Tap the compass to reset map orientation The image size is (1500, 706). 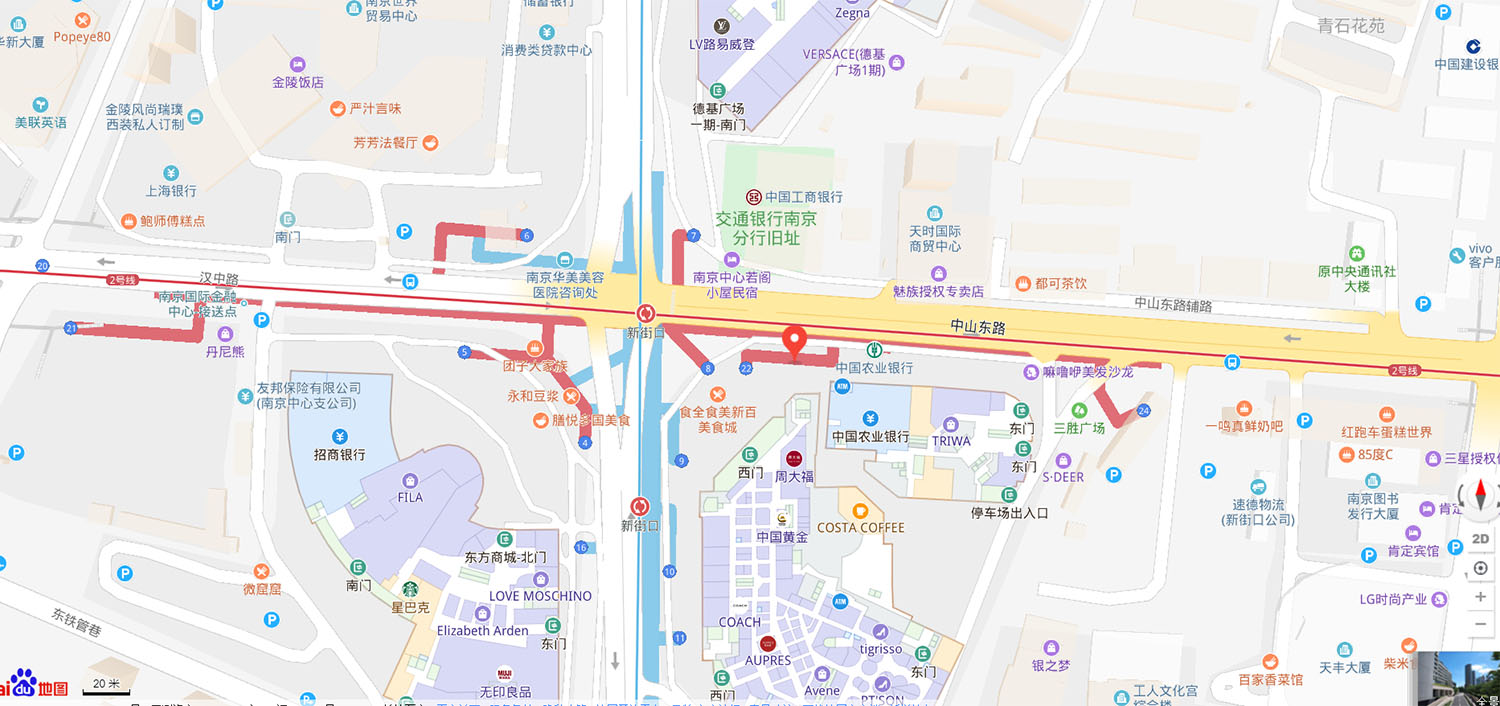[x=1481, y=495]
